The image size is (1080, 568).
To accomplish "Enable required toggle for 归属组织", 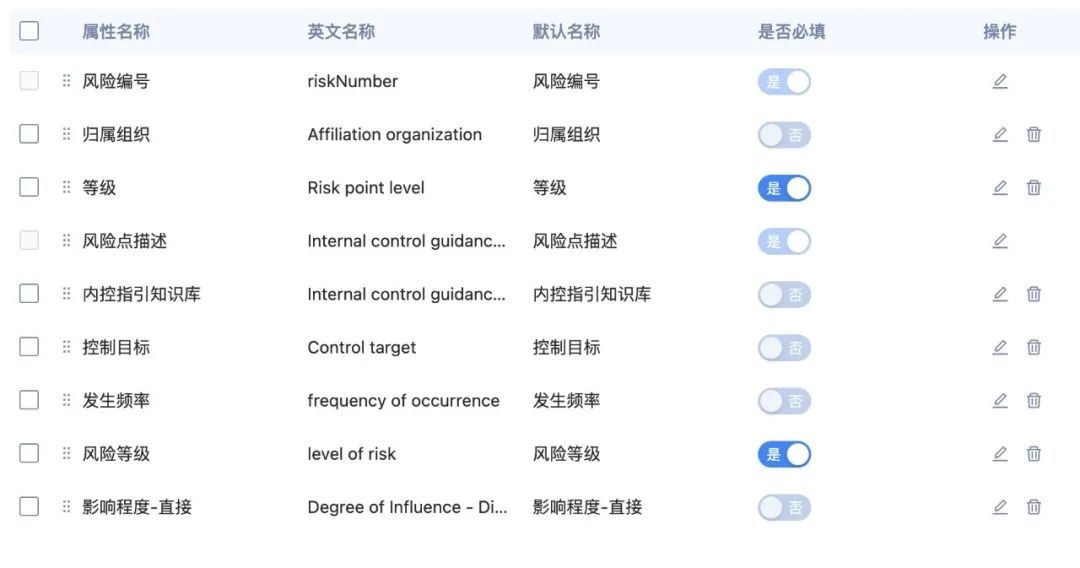I will [784, 135].
